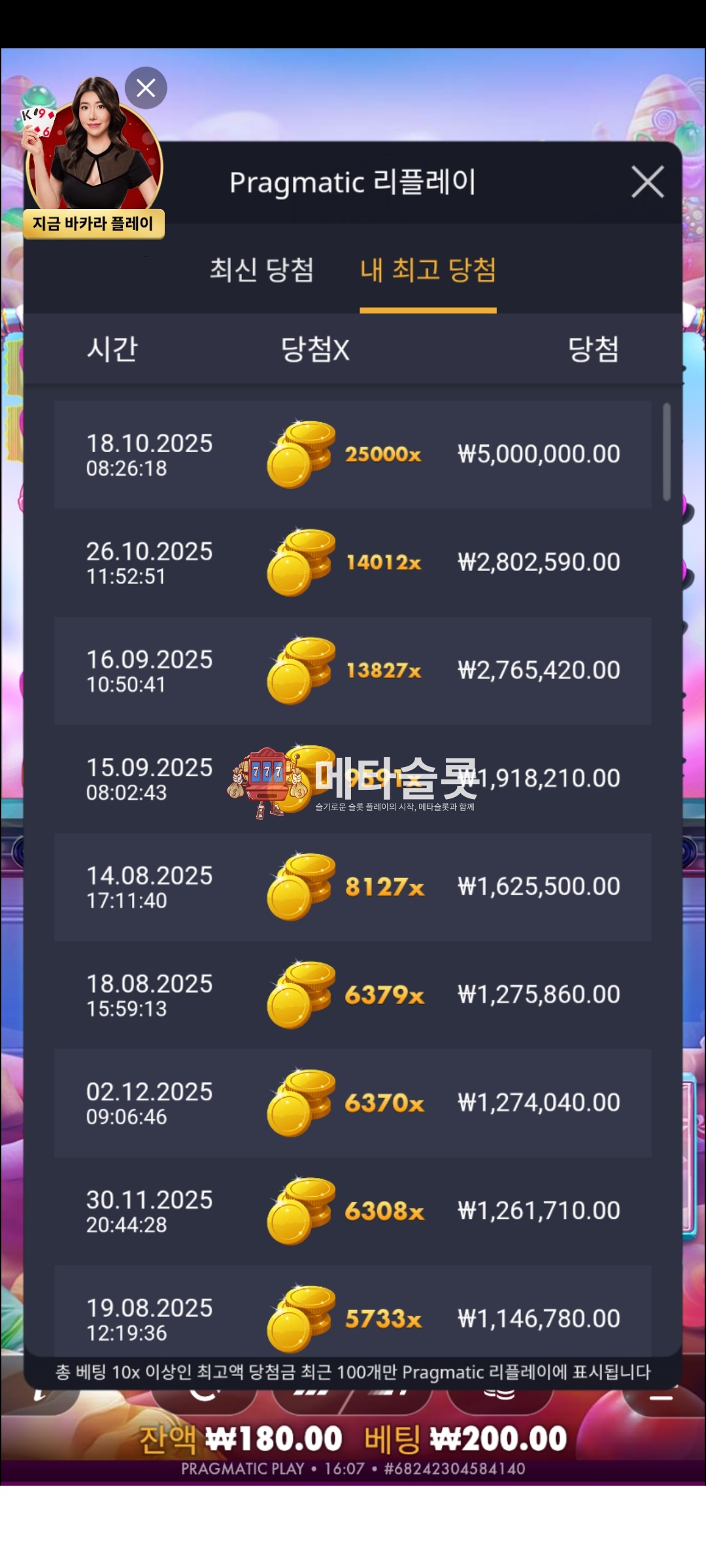Viewport: 706px width, 1568px height.
Task: Replay the 5733x win from 19.08.2025
Action: 353,1316
